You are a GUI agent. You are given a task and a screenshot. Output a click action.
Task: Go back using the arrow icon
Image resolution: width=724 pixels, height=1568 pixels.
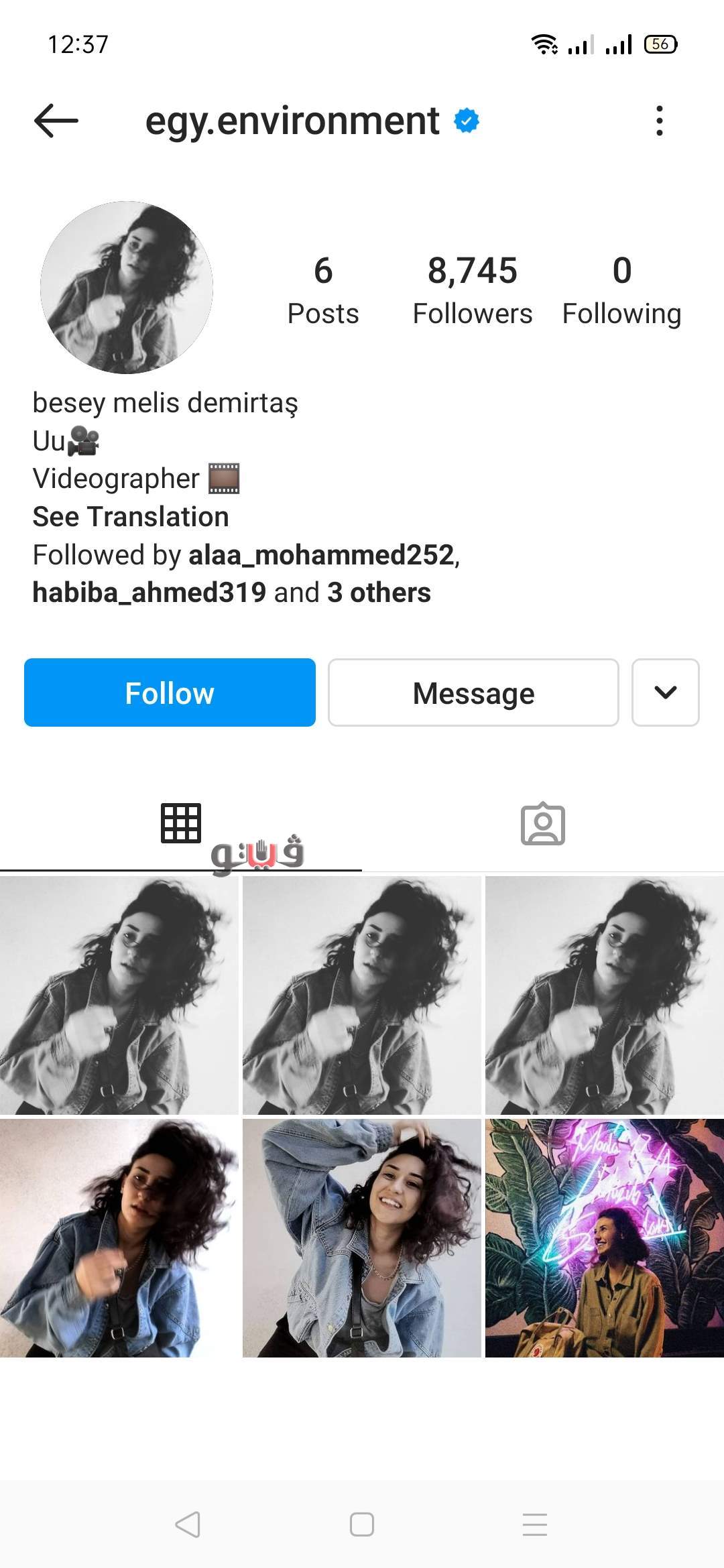pyautogui.click(x=56, y=121)
